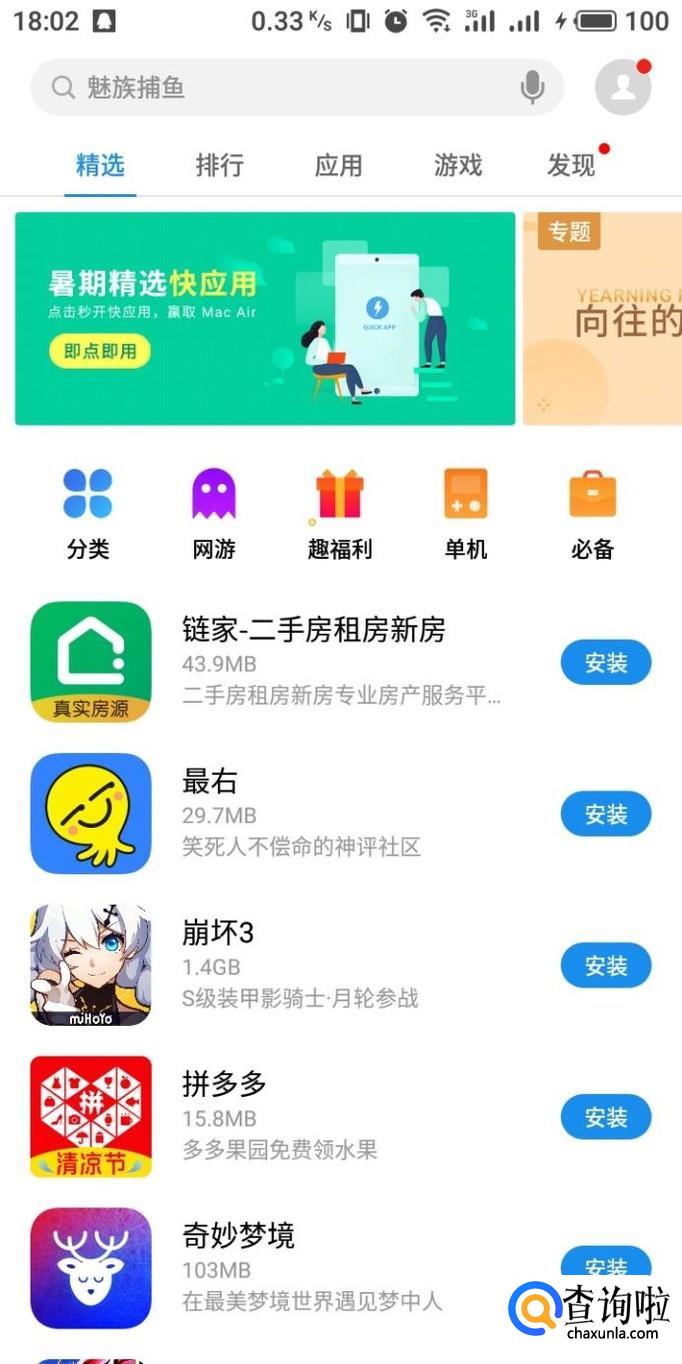The width and height of the screenshot is (682, 1364).
Task: Switch to the 发现 tab
Action: pyautogui.click(x=571, y=165)
